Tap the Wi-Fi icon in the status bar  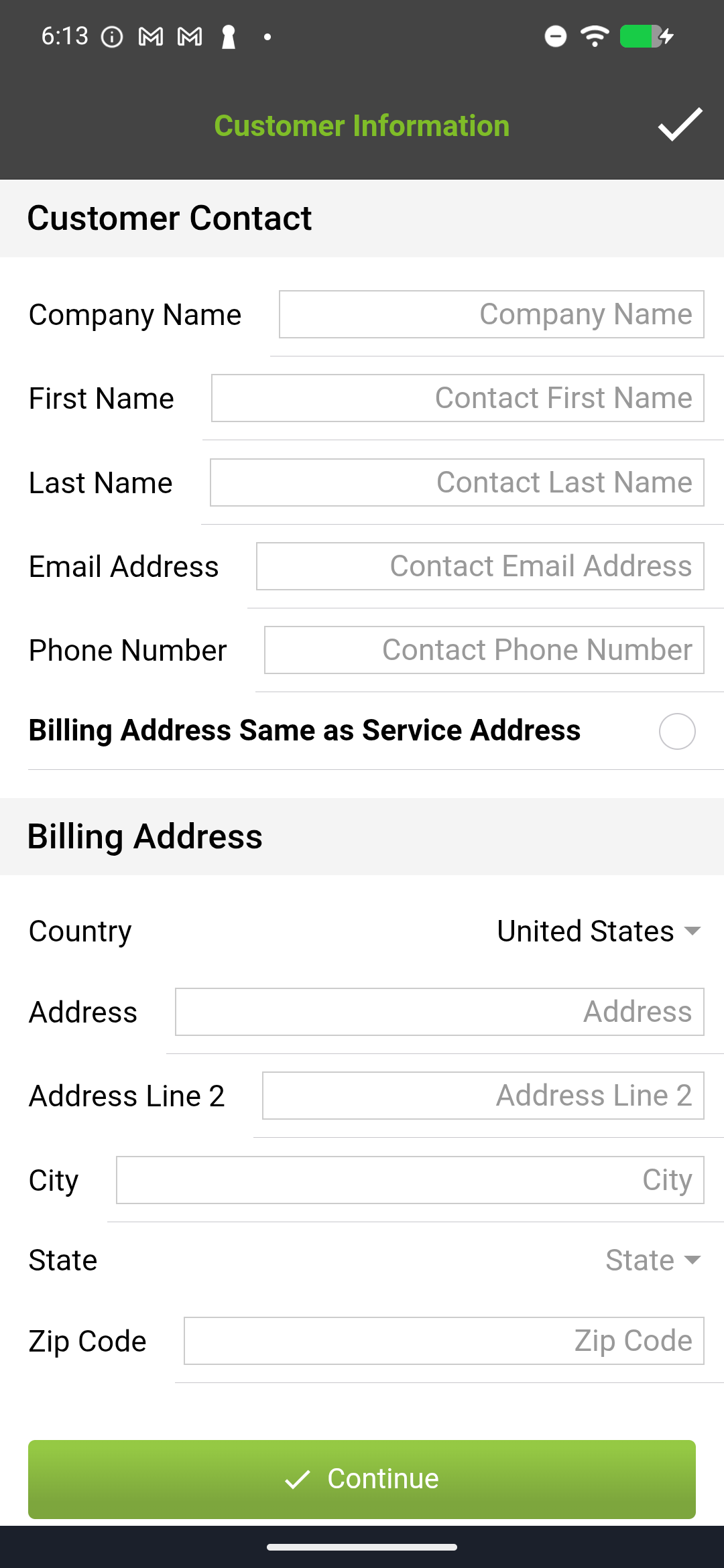click(593, 37)
